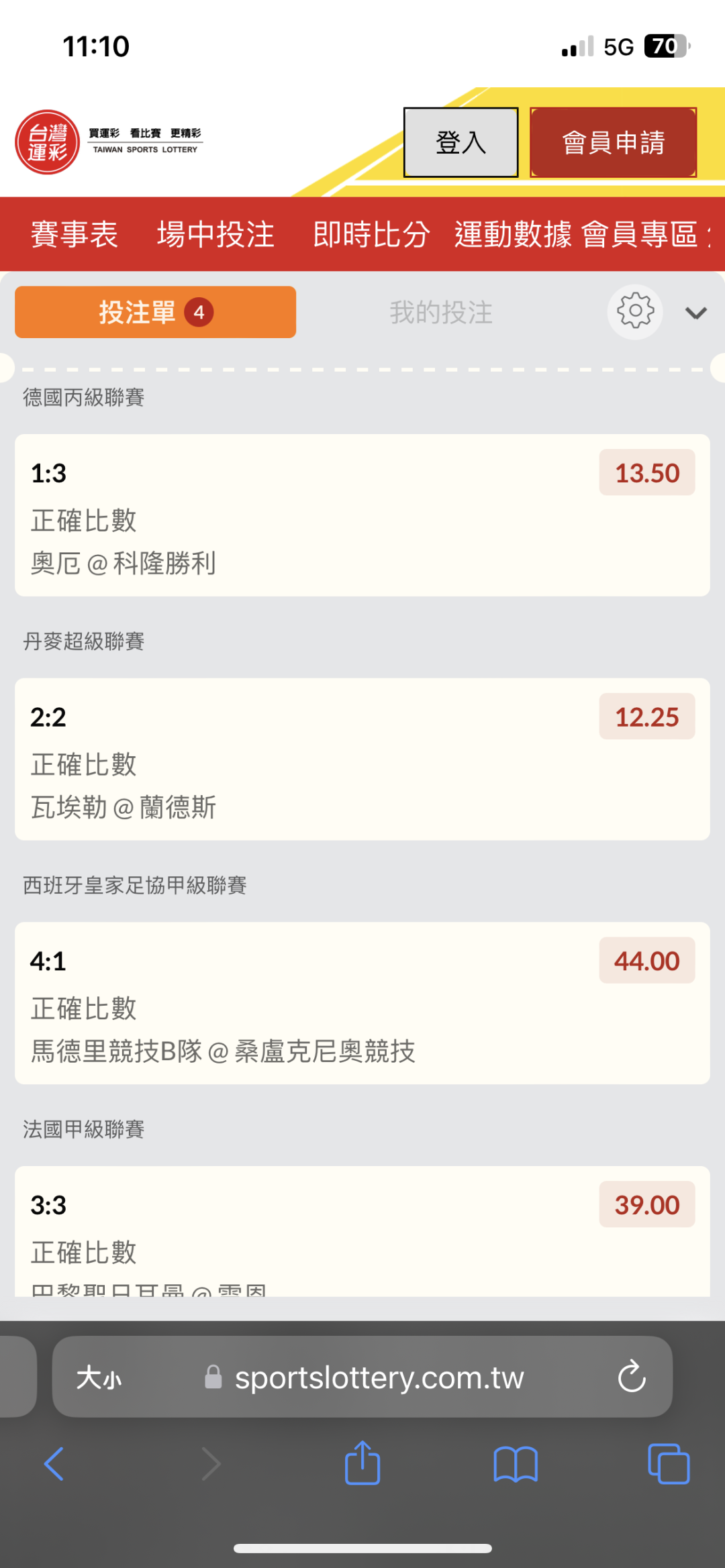Select the 39.00 odds for score 3:3

pos(646,1205)
